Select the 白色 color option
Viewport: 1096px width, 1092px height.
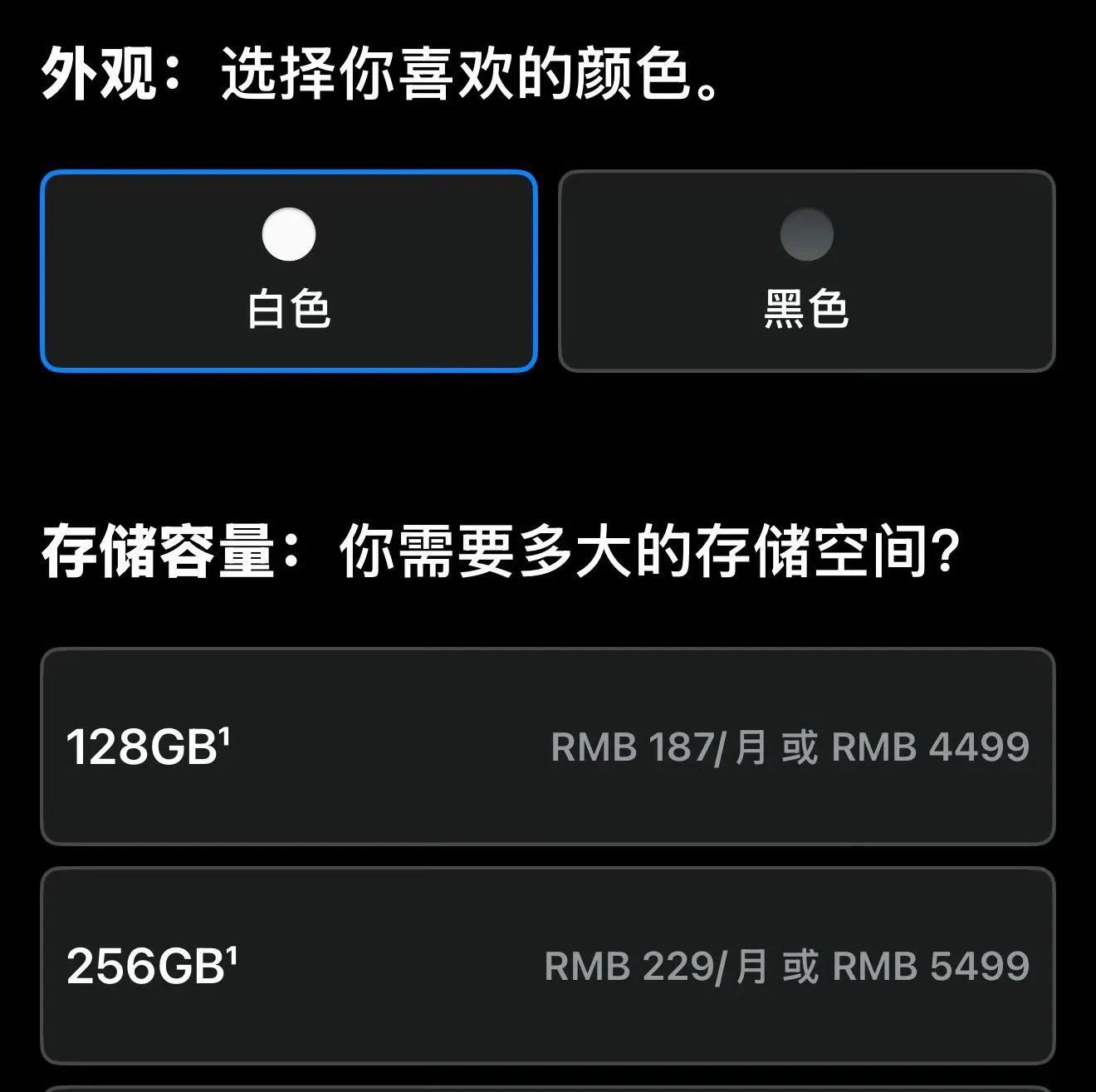(x=289, y=271)
